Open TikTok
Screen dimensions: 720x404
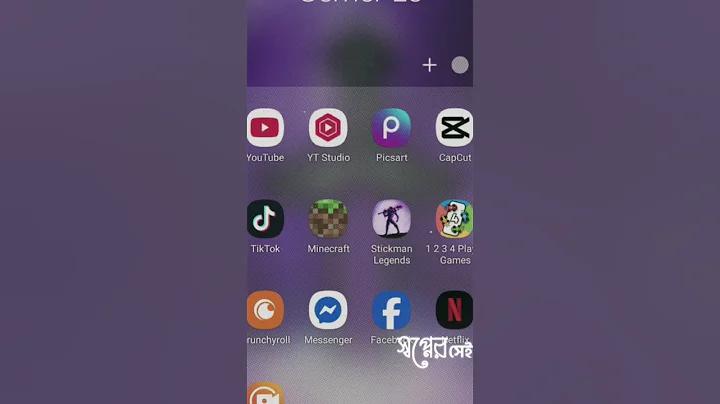(x=265, y=219)
